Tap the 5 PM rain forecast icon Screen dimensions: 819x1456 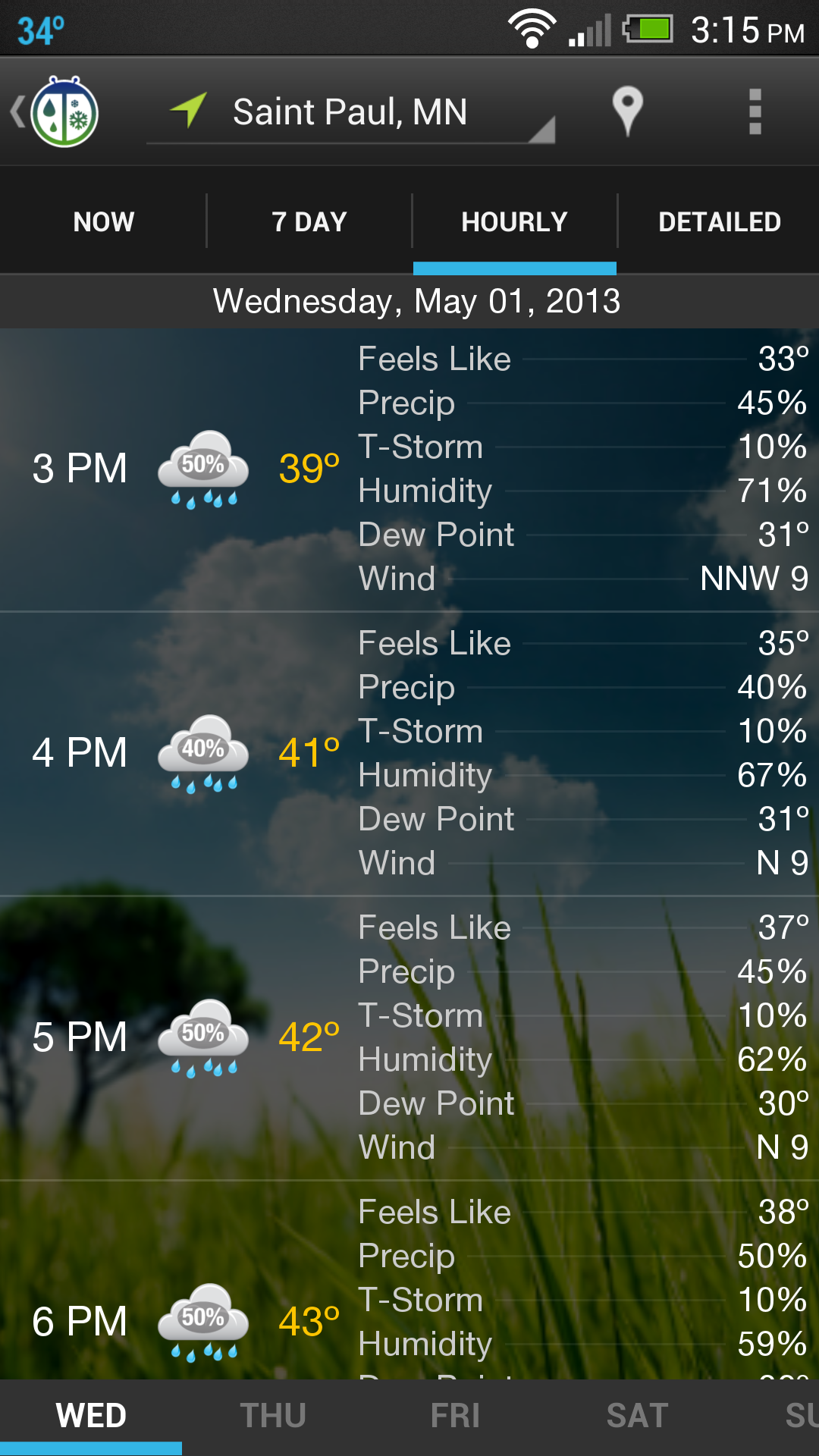(x=202, y=1037)
